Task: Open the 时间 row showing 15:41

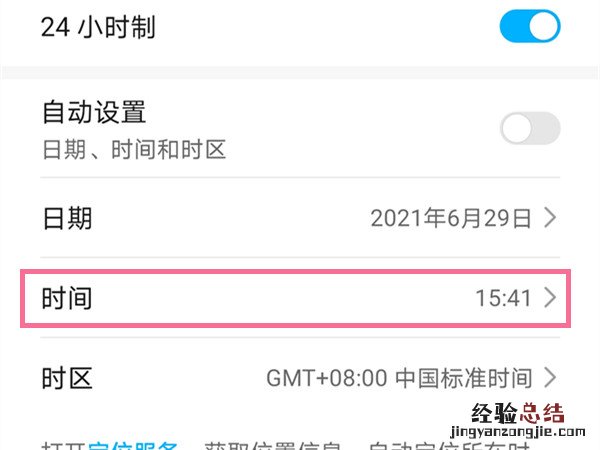Action: click(x=298, y=297)
